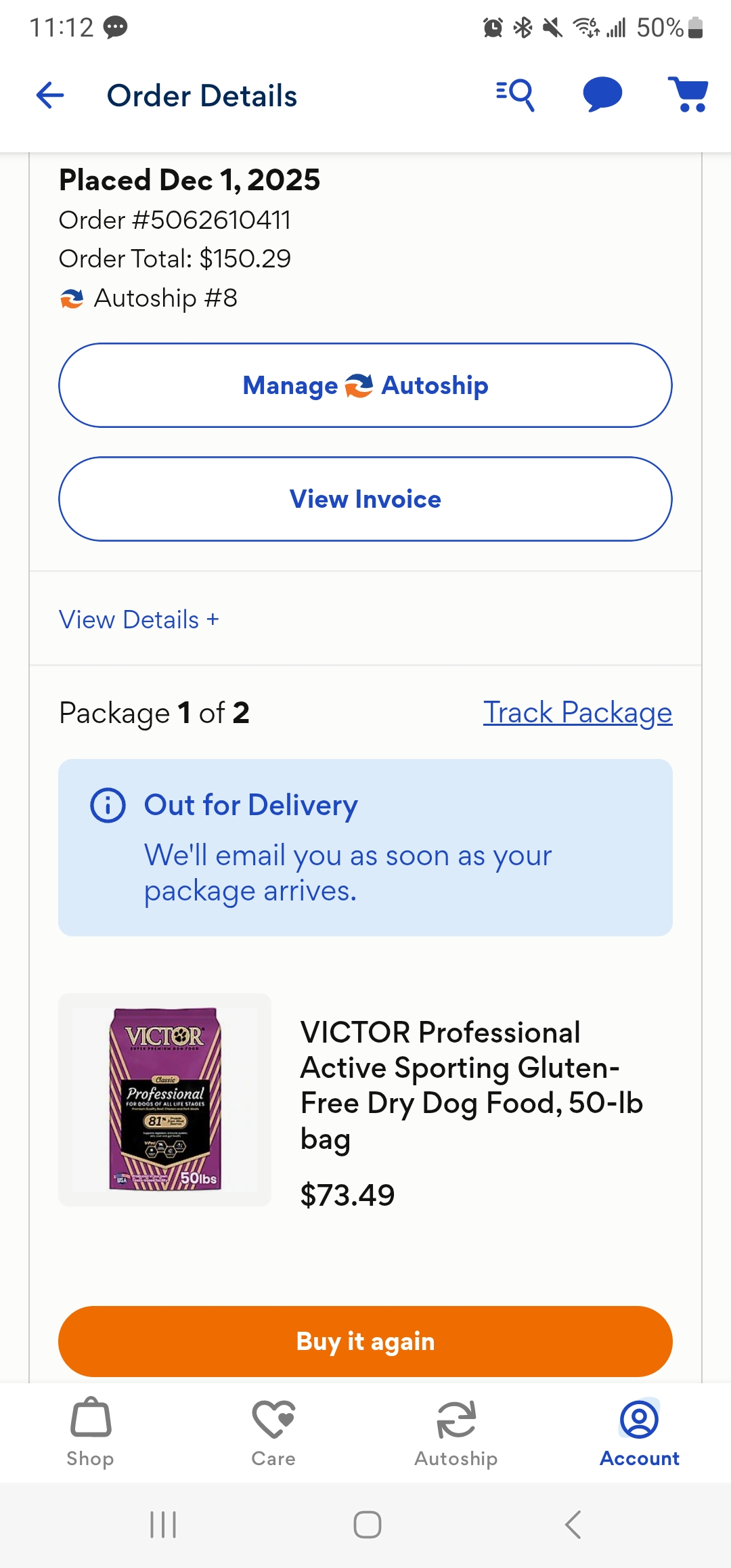Image resolution: width=731 pixels, height=1568 pixels.
Task: Switch to the Autoship tab
Action: point(456,1431)
